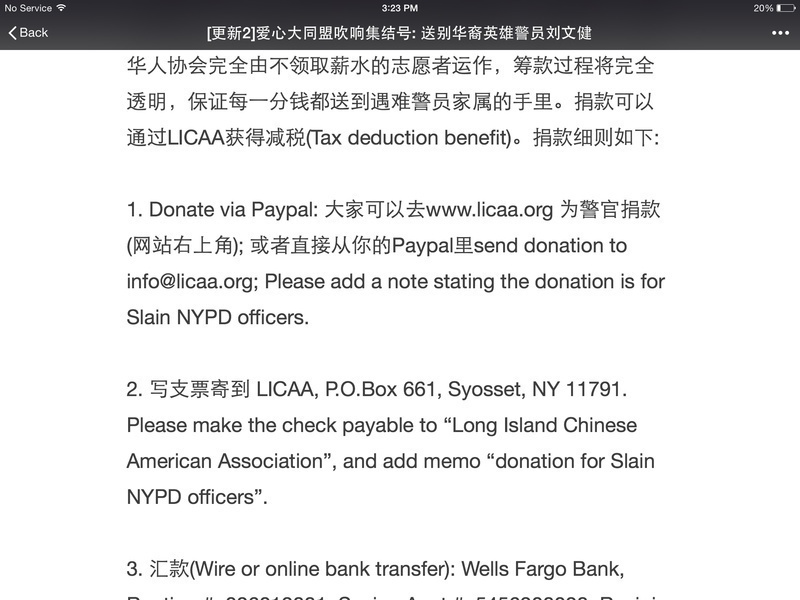Open the three-dot more options menu
This screenshot has height=600, width=800.
point(781,32)
